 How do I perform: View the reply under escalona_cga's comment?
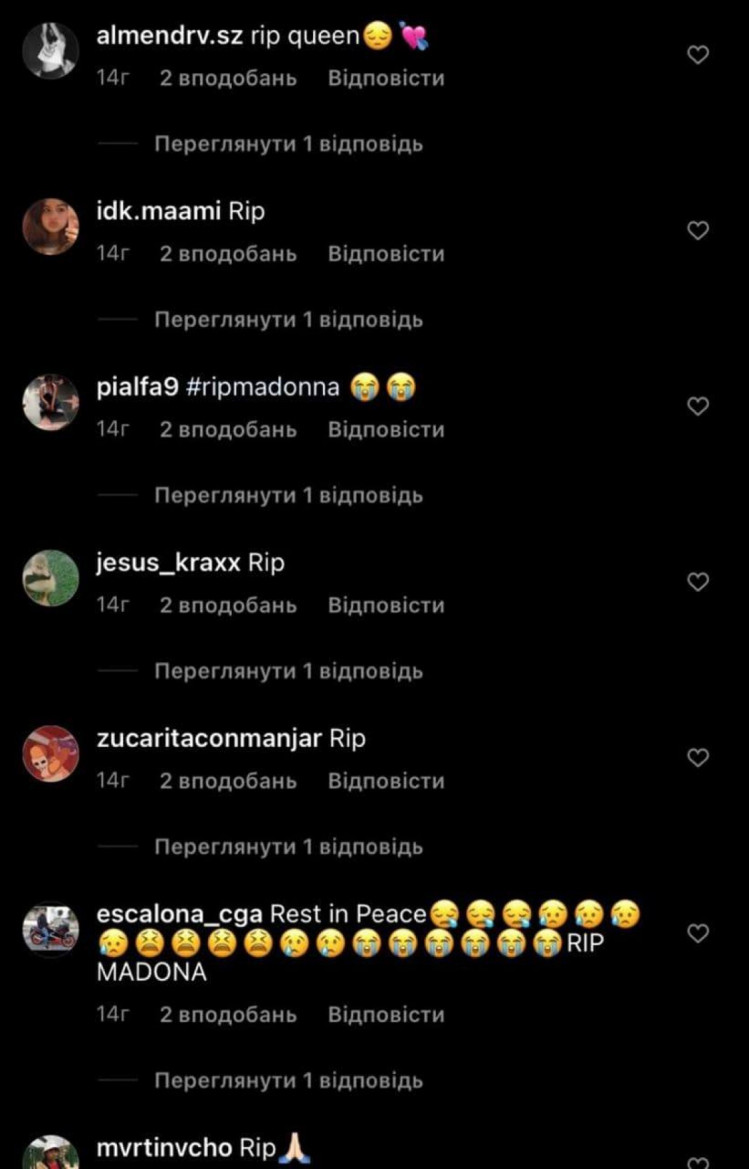pyautogui.click(x=288, y=1081)
